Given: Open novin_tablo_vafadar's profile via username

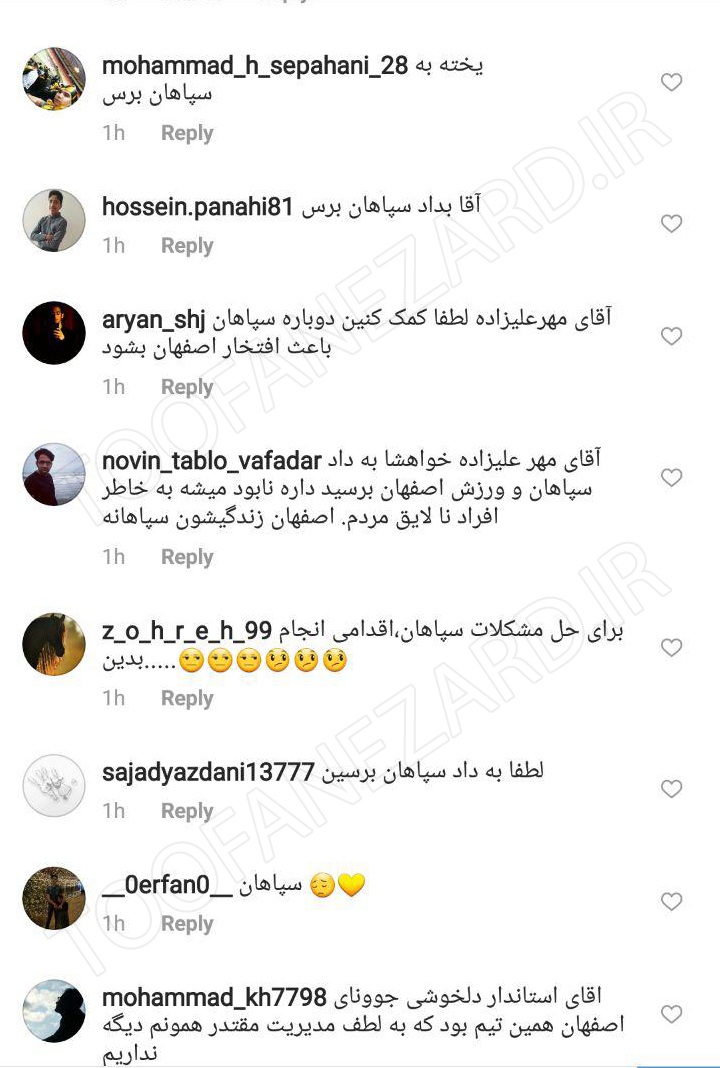Looking at the screenshot, I should [x=212, y=461].
